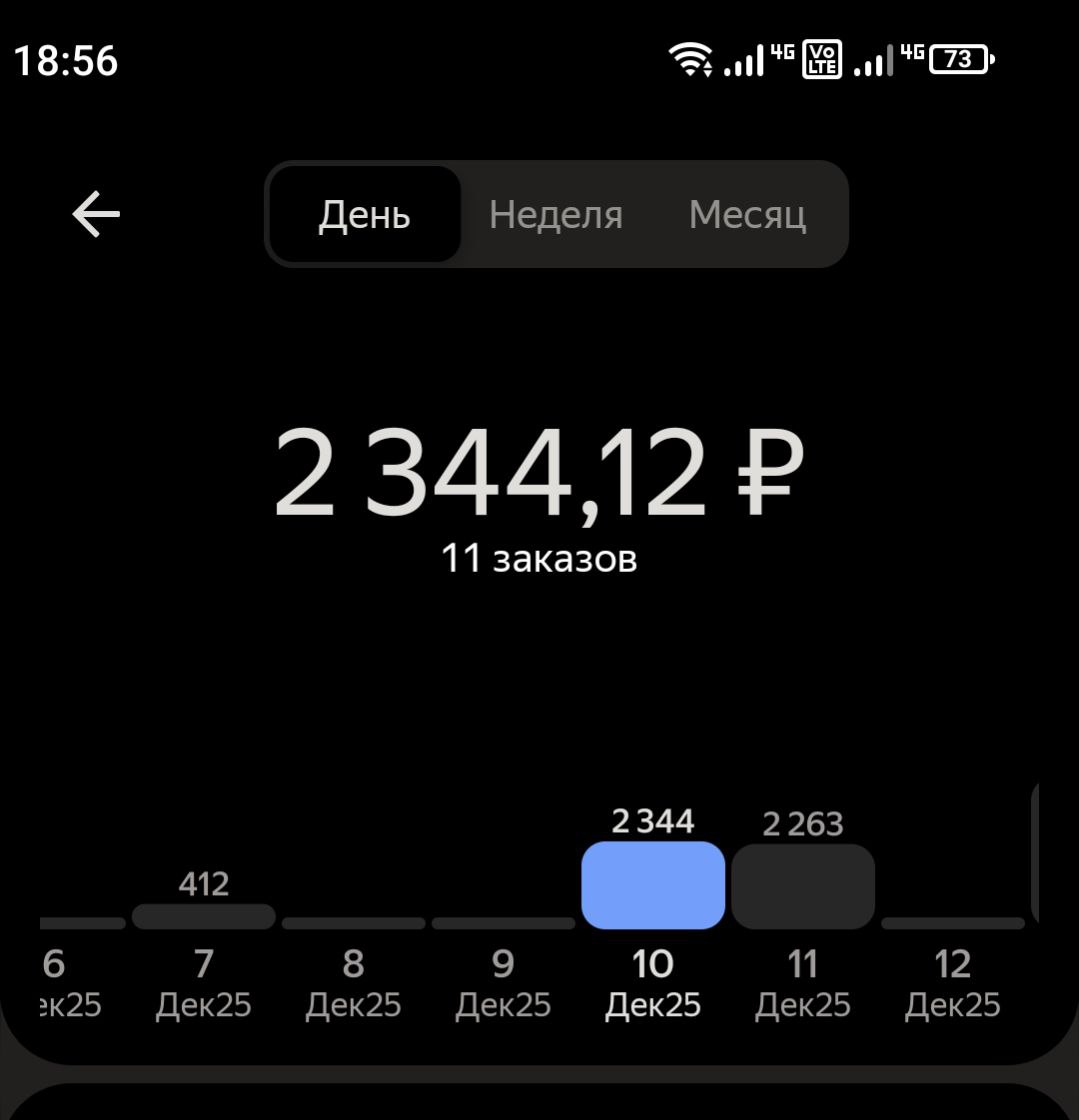Select the 12 Дек25 day
The width and height of the screenshot is (1079, 1120).
953,978
